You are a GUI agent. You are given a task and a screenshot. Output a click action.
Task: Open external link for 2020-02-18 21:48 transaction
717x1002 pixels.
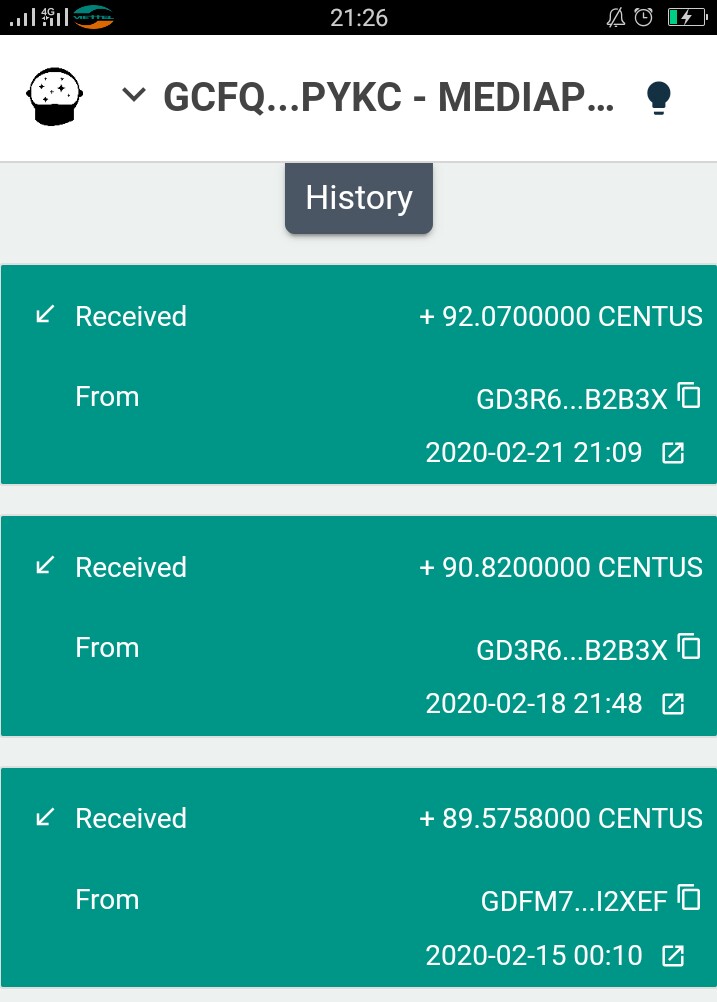(674, 704)
